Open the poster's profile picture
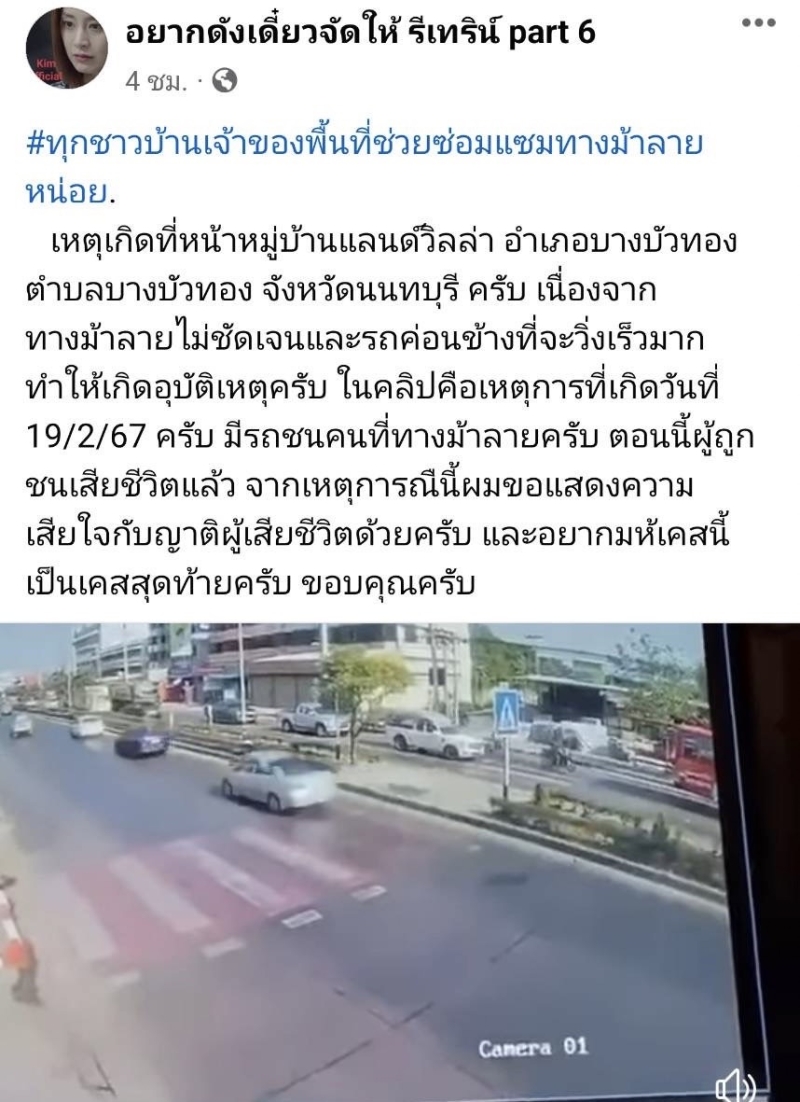The width and height of the screenshot is (800, 1102). [67, 48]
